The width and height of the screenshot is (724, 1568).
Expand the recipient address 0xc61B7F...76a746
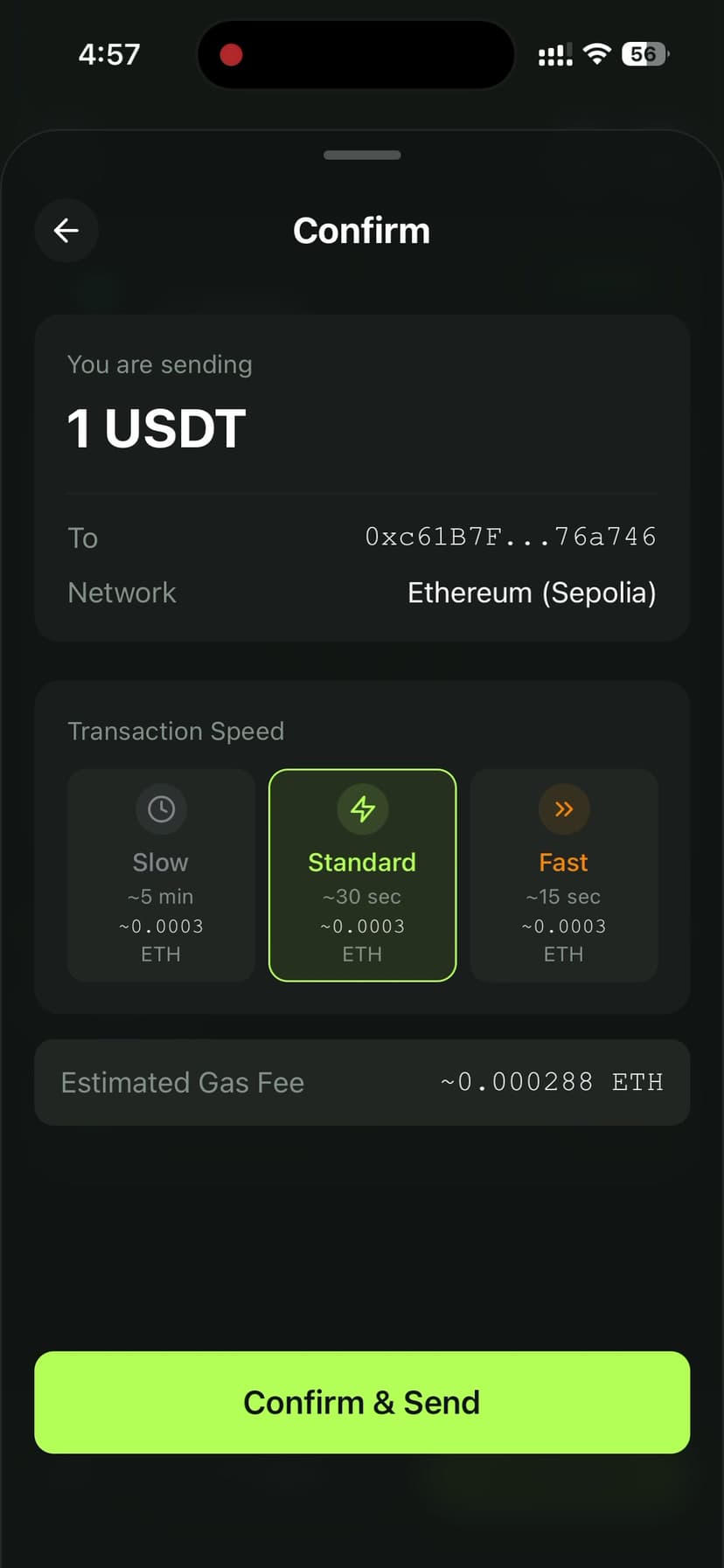tap(511, 537)
